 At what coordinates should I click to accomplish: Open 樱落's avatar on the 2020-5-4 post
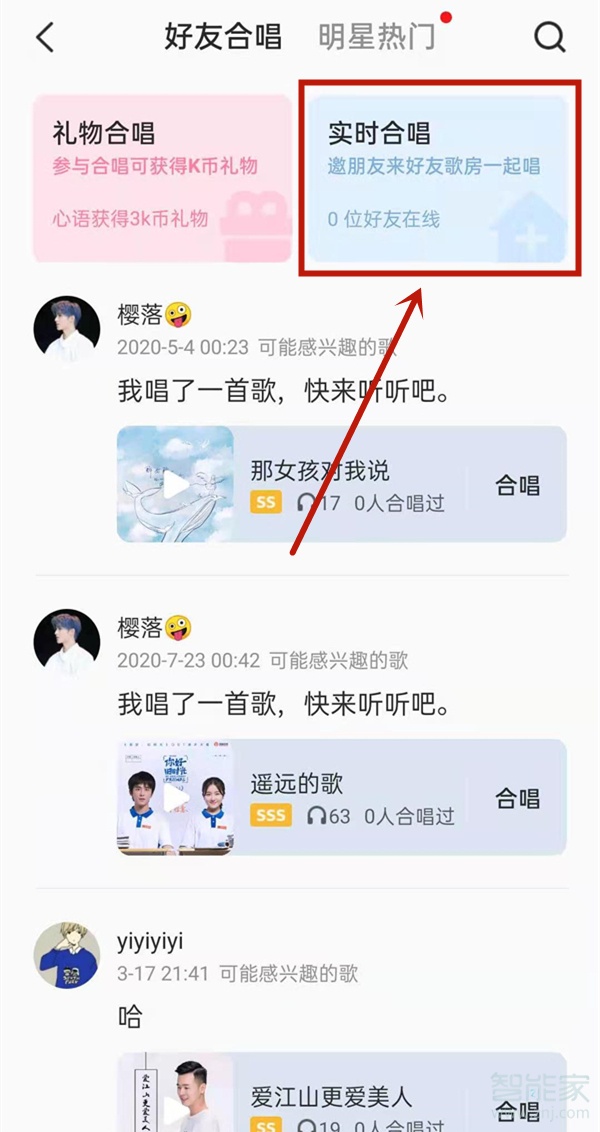(x=67, y=328)
